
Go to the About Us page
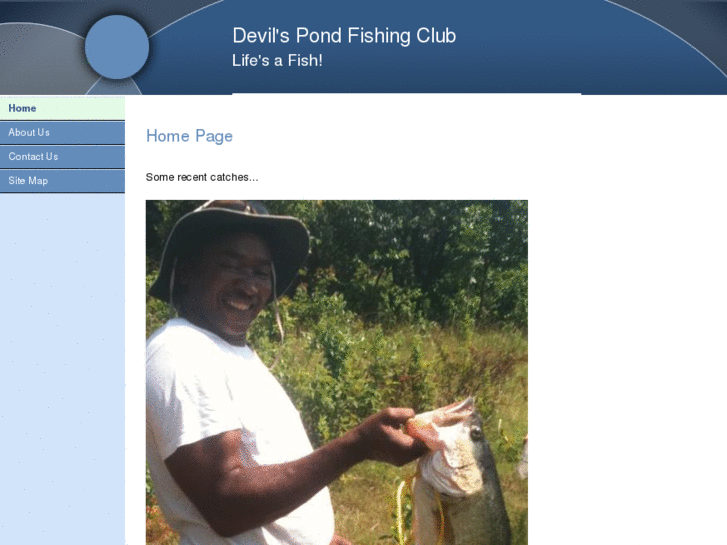click(x=29, y=132)
